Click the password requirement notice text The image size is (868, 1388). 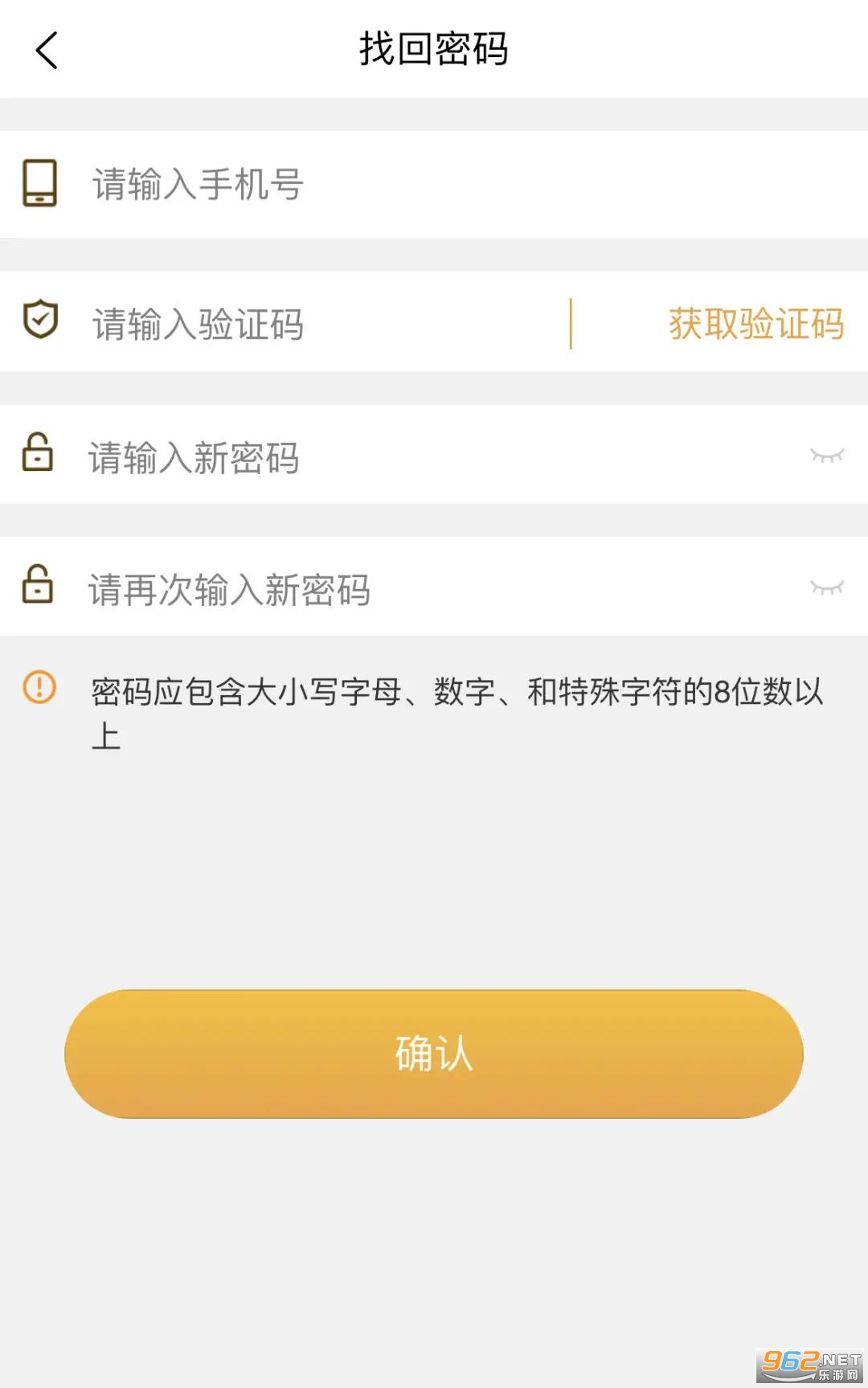458,715
